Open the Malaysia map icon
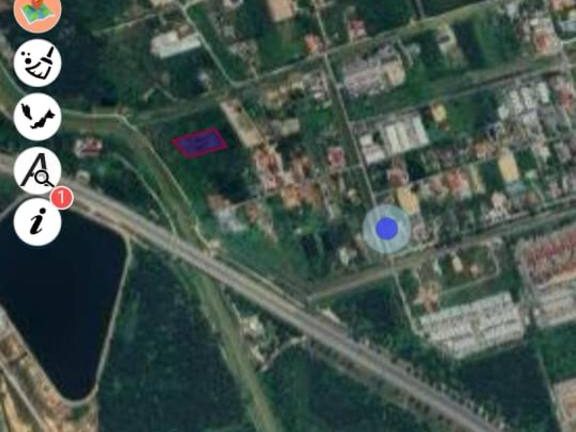The height and width of the screenshot is (432, 576). pyautogui.click(x=37, y=117)
